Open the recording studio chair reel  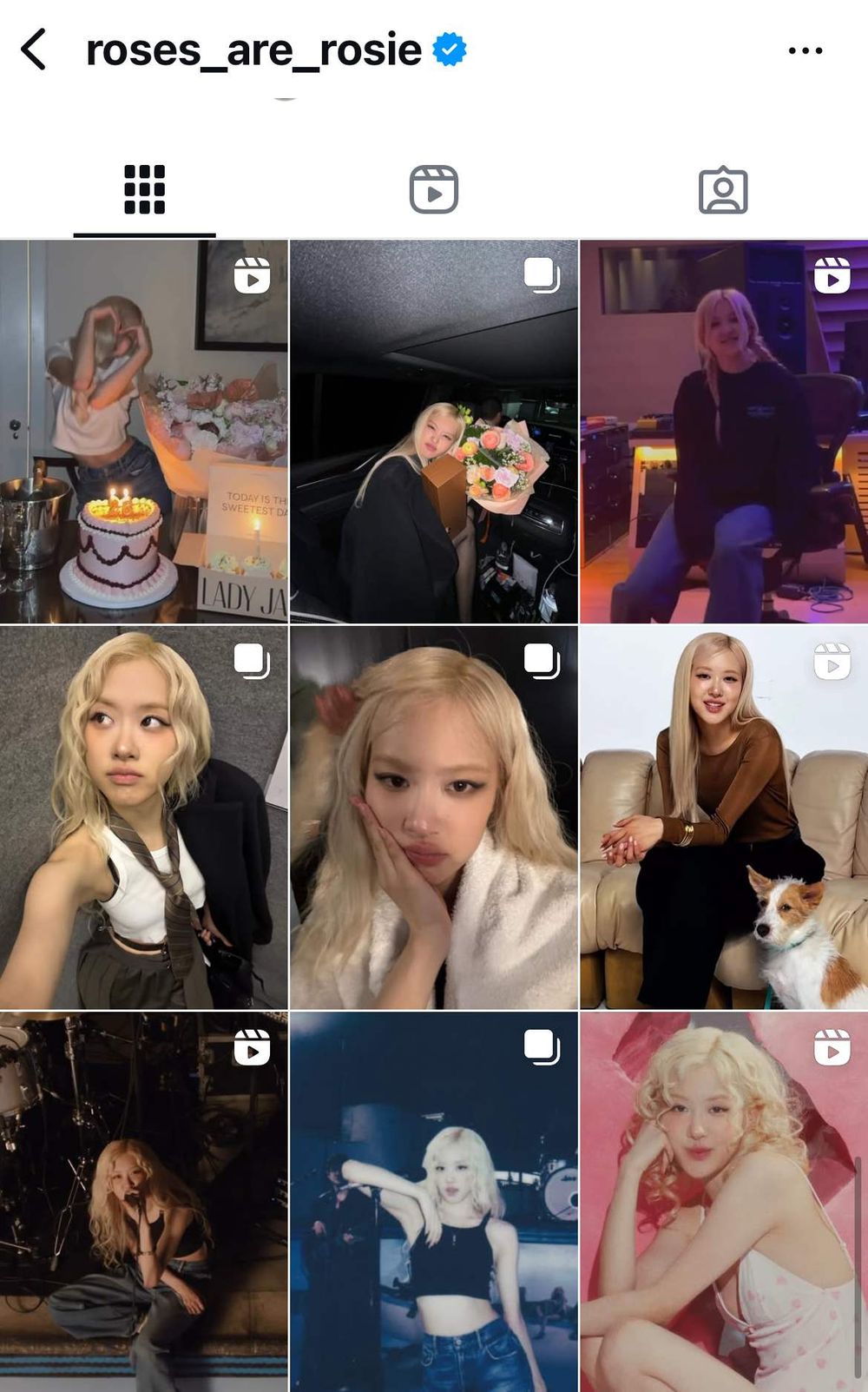723,432
